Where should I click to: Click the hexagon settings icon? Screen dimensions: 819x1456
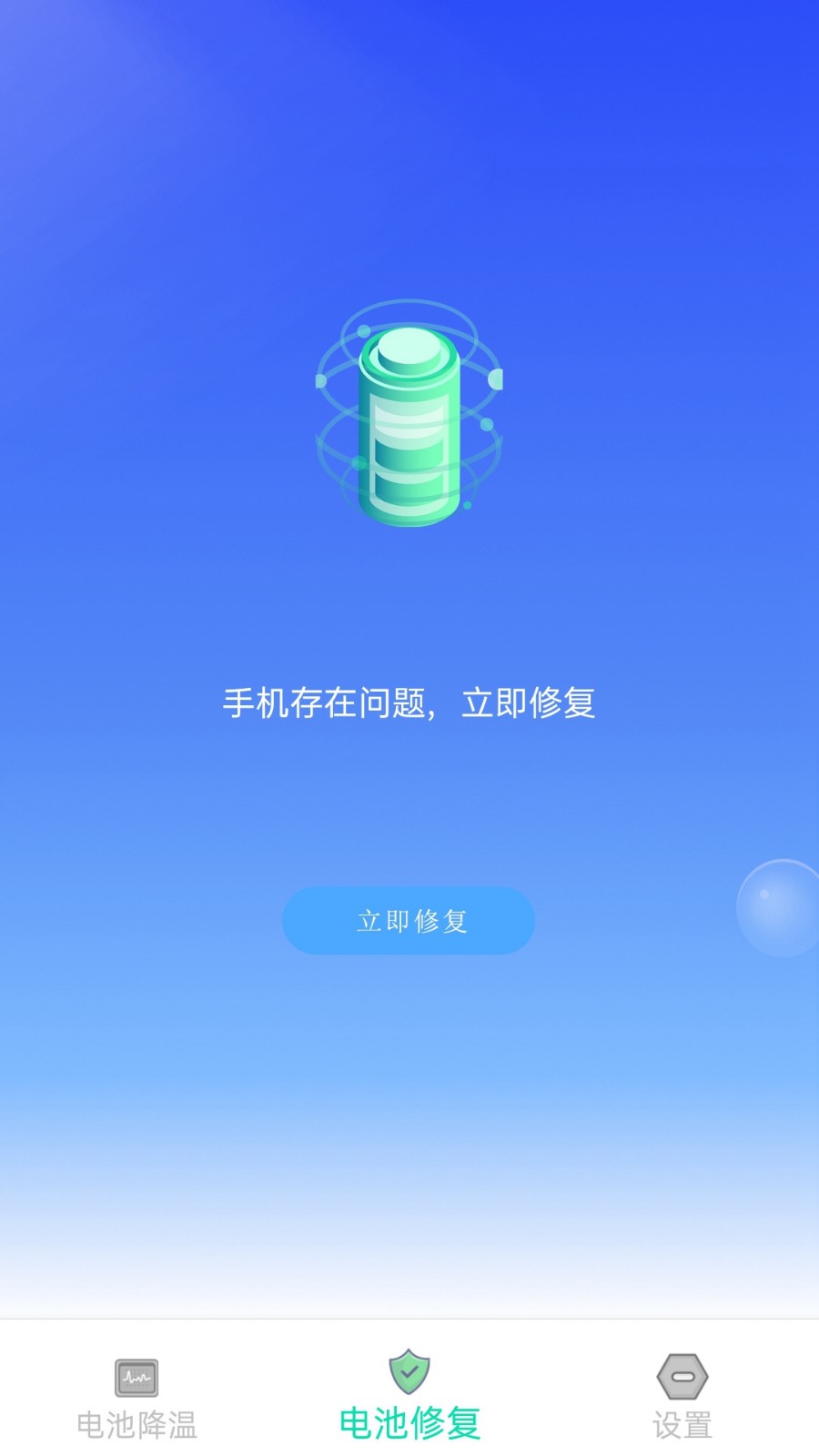coord(683,1376)
